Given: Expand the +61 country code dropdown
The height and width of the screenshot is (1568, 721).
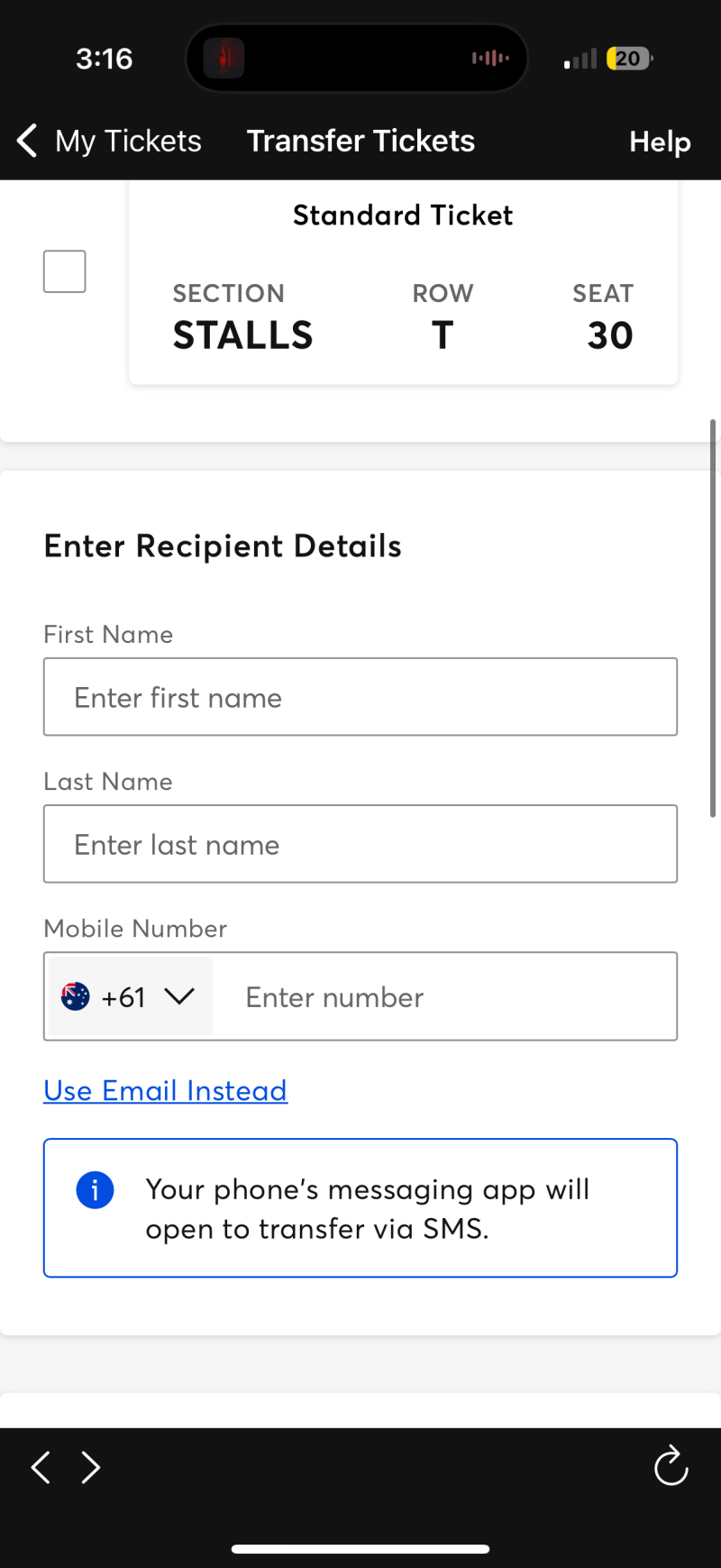Looking at the screenshot, I should point(129,996).
